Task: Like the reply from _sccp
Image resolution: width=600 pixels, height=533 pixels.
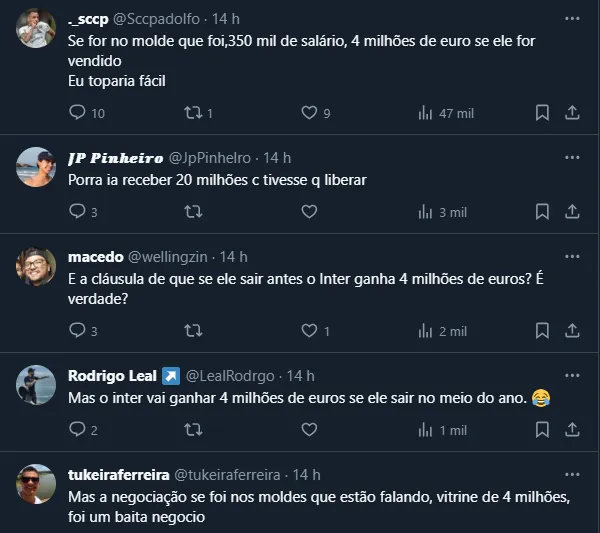Action: pos(309,113)
